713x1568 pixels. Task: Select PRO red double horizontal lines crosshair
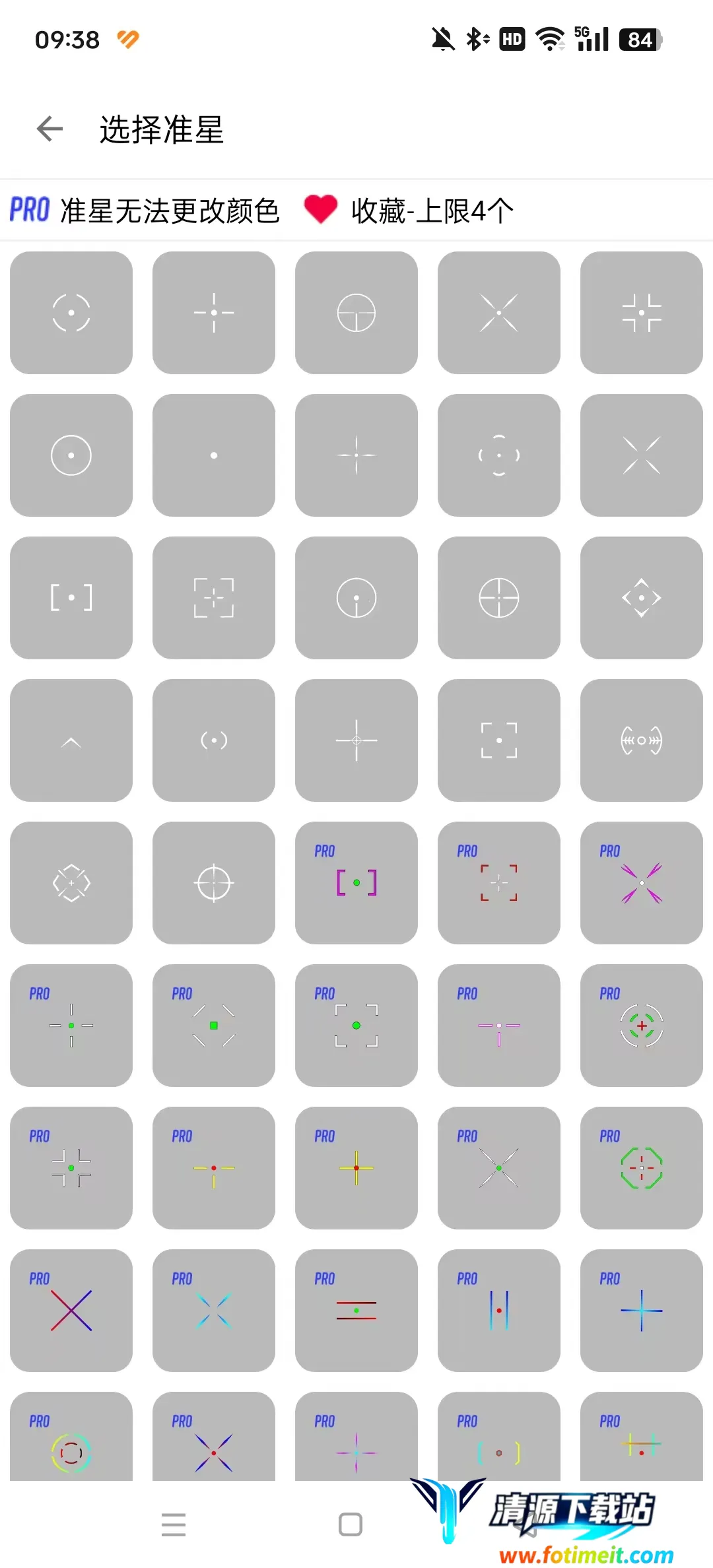tap(356, 1311)
